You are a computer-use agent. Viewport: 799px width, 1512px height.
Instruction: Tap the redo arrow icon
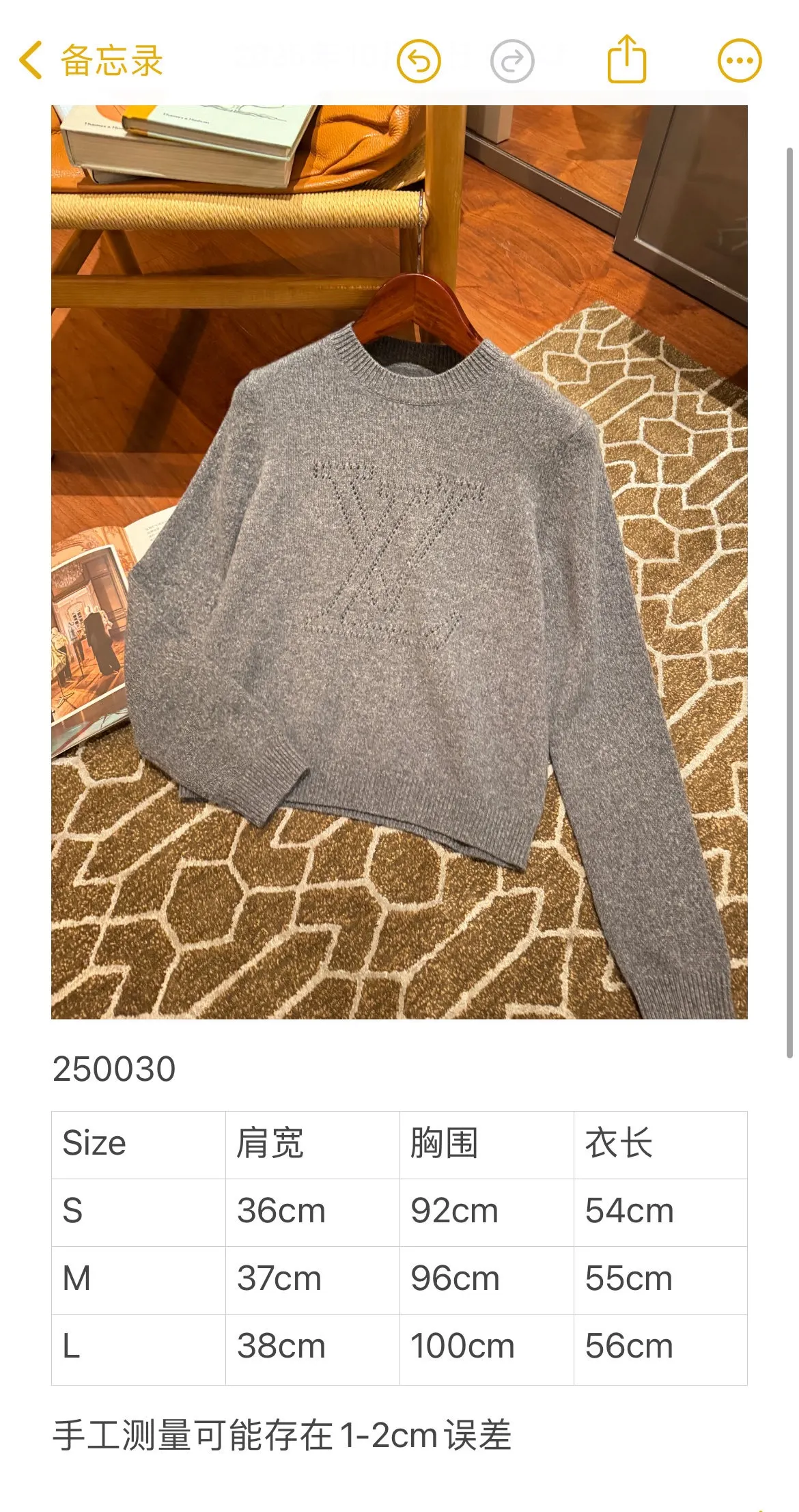tap(511, 61)
